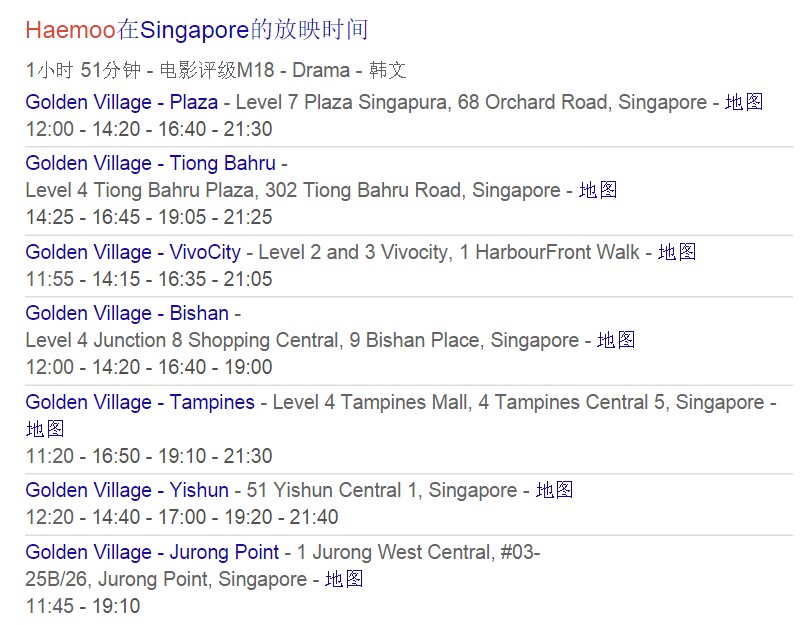Open the map for Bishan cinema
The width and height of the screenshot is (810, 625).
(x=616, y=340)
